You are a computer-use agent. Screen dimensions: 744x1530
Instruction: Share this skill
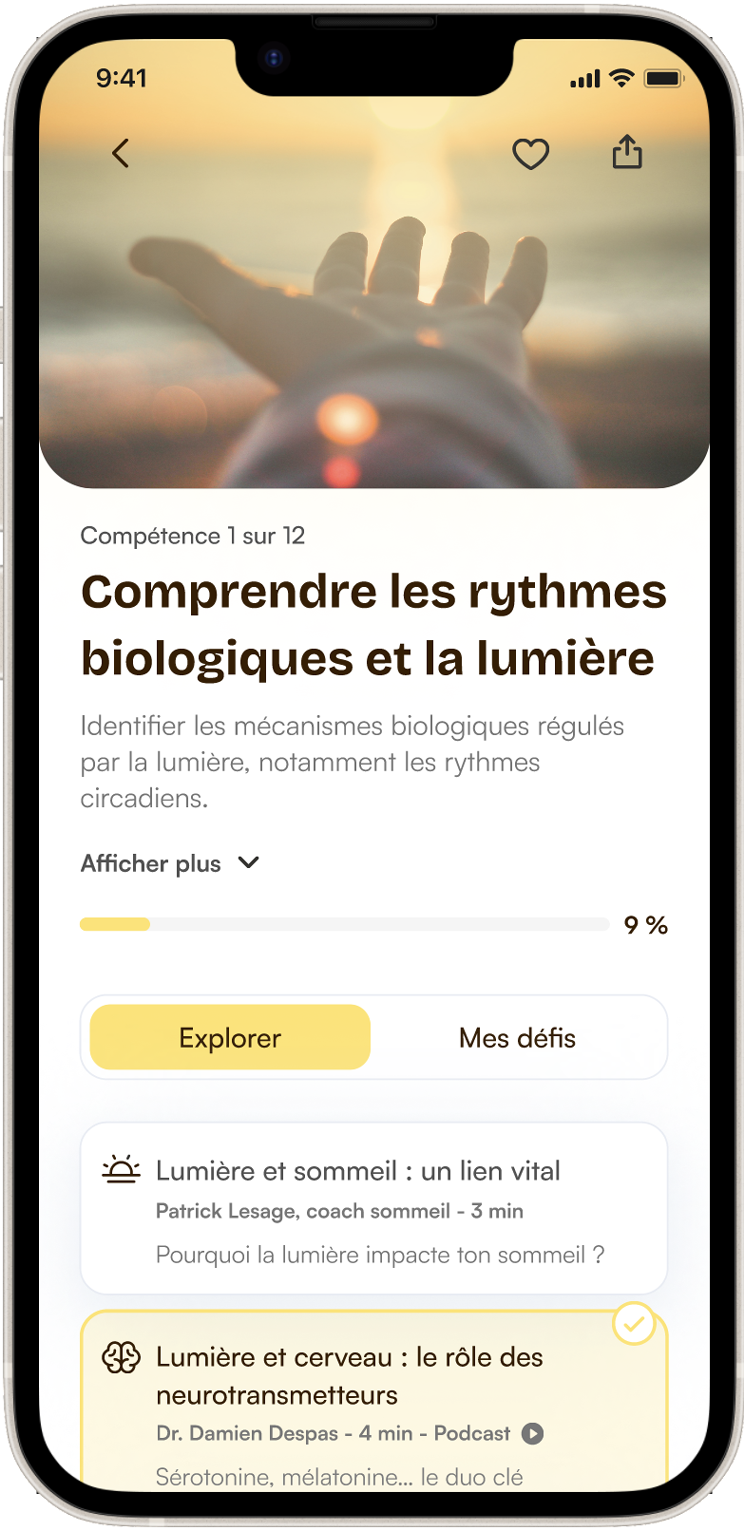click(x=627, y=153)
